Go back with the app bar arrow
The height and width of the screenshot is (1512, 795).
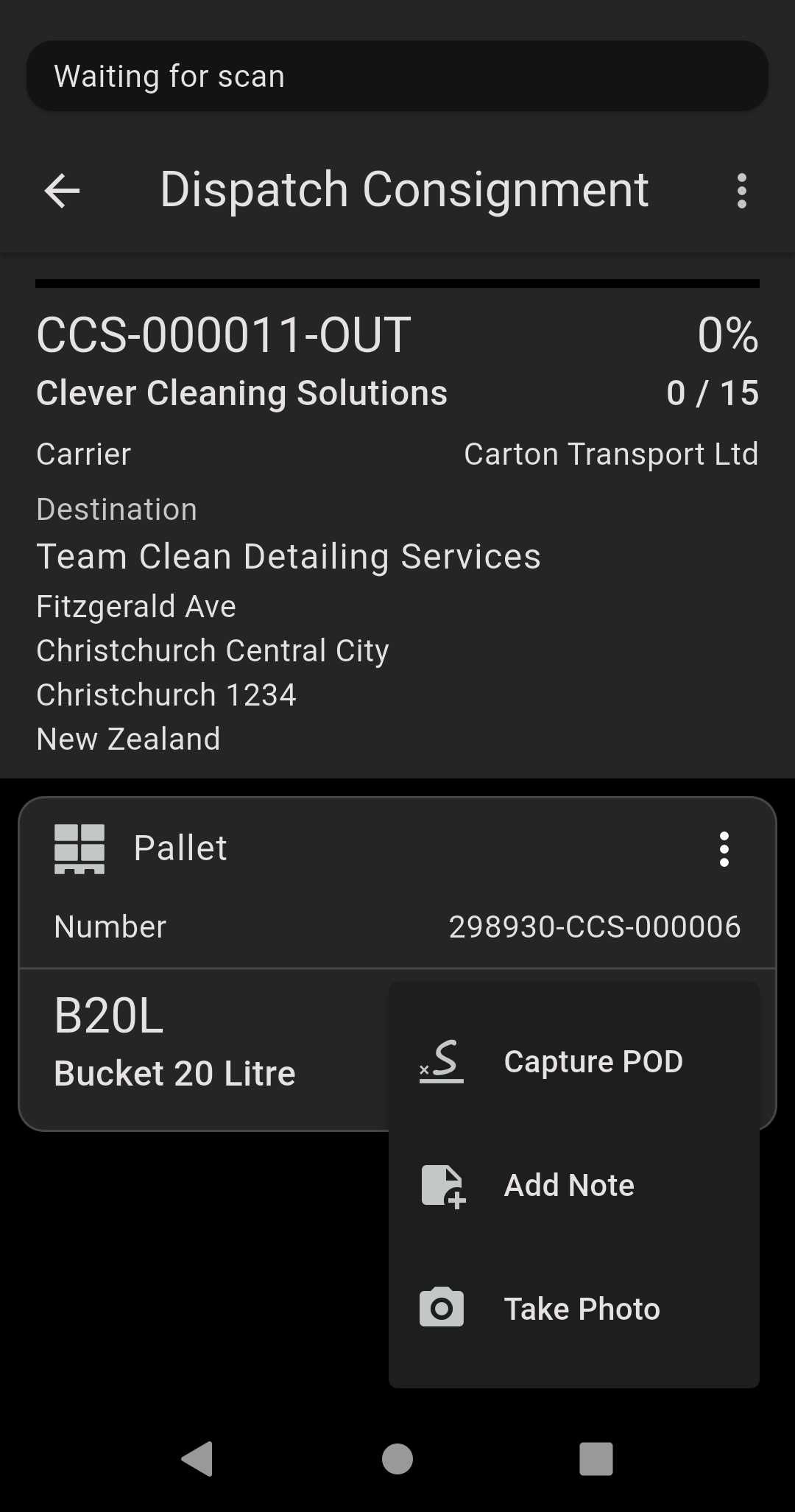[x=62, y=191]
